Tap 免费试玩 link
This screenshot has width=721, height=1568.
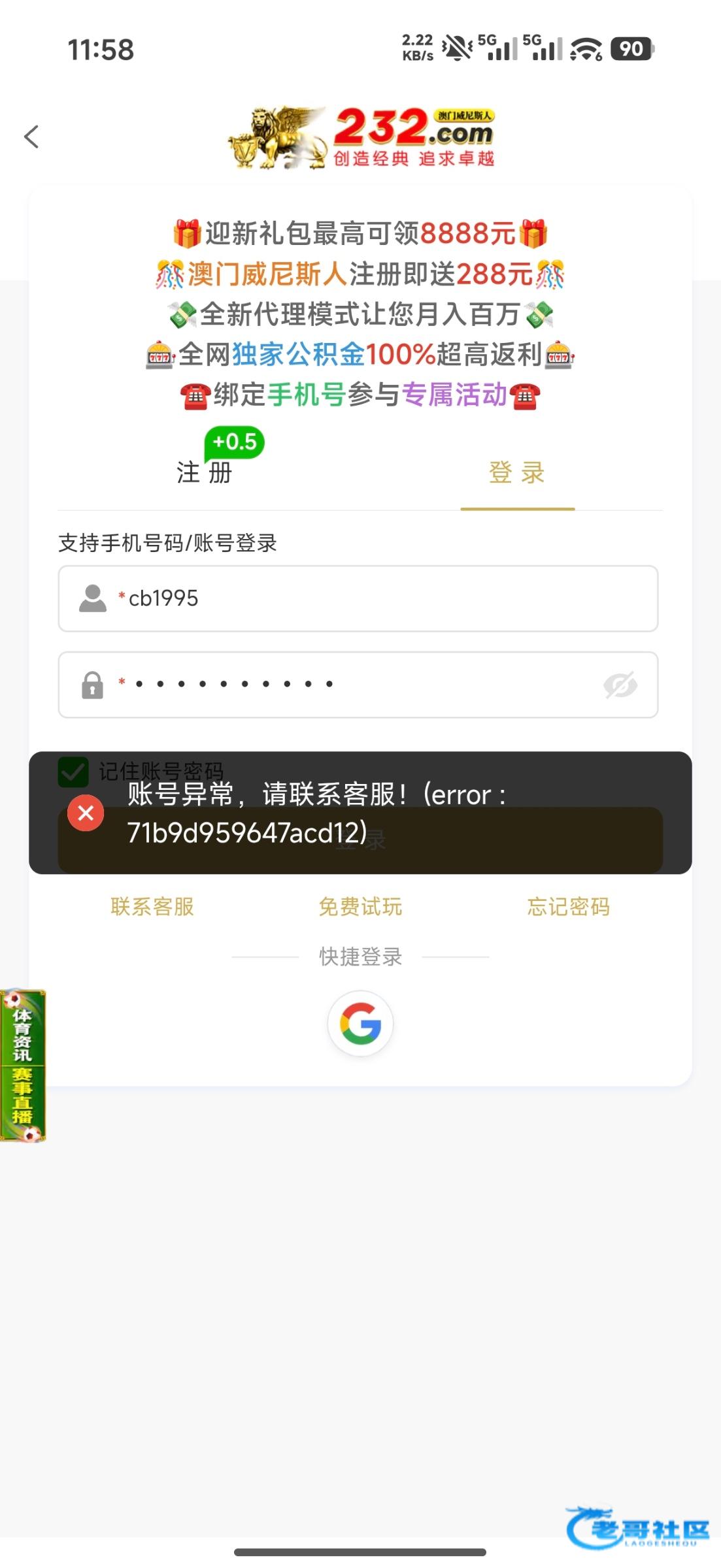[x=360, y=907]
